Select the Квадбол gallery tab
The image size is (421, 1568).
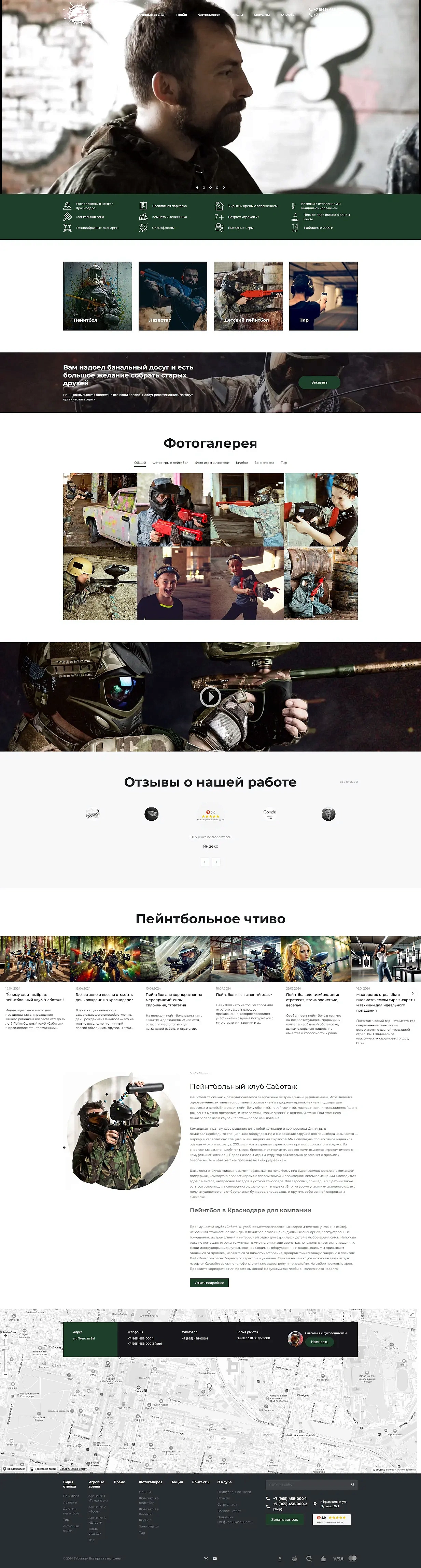pos(242,463)
